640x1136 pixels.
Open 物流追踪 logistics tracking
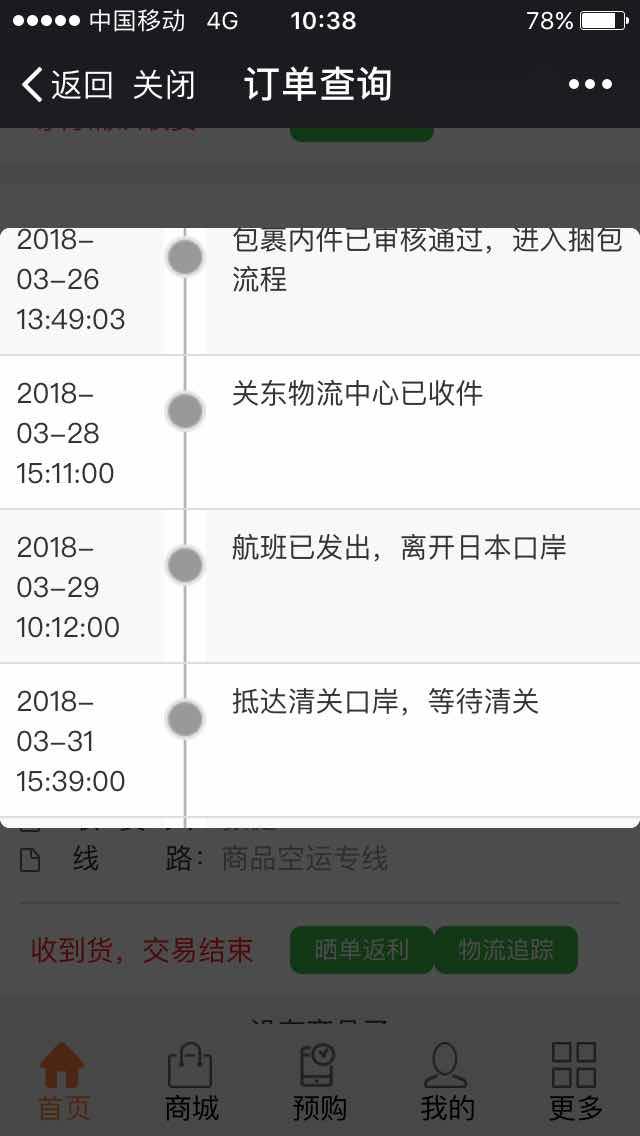pyautogui.click(x=506, y=950)
